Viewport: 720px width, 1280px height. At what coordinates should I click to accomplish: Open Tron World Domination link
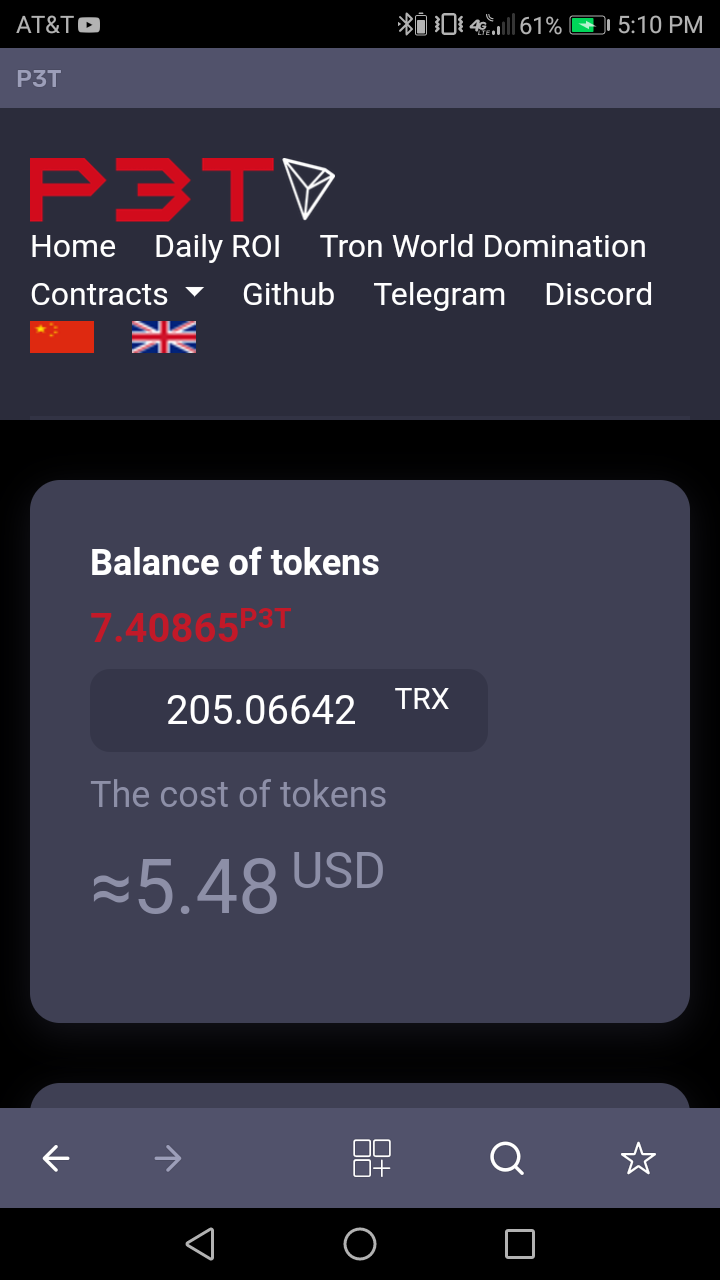pos(482,246)
